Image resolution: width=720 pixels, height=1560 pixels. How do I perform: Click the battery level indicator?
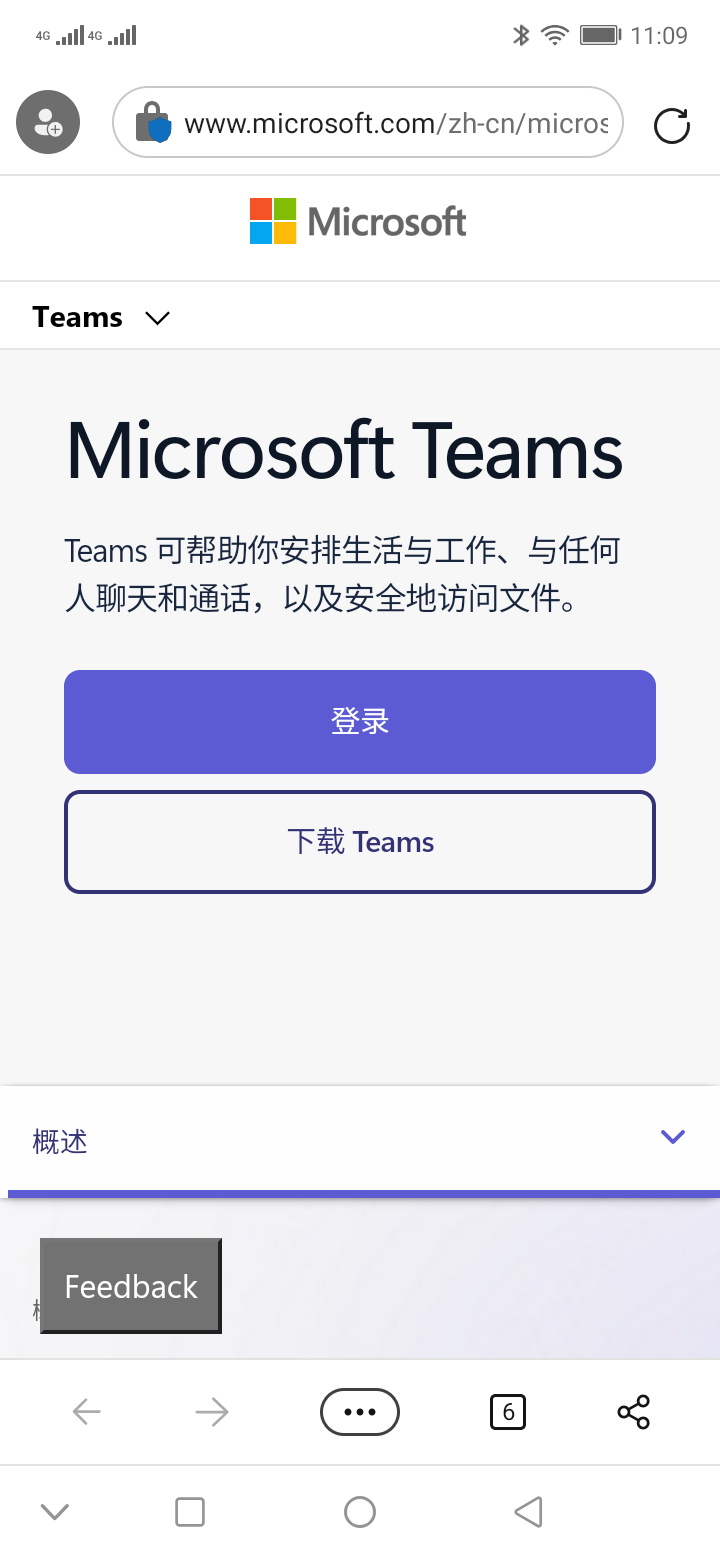[x=601, y=35]
